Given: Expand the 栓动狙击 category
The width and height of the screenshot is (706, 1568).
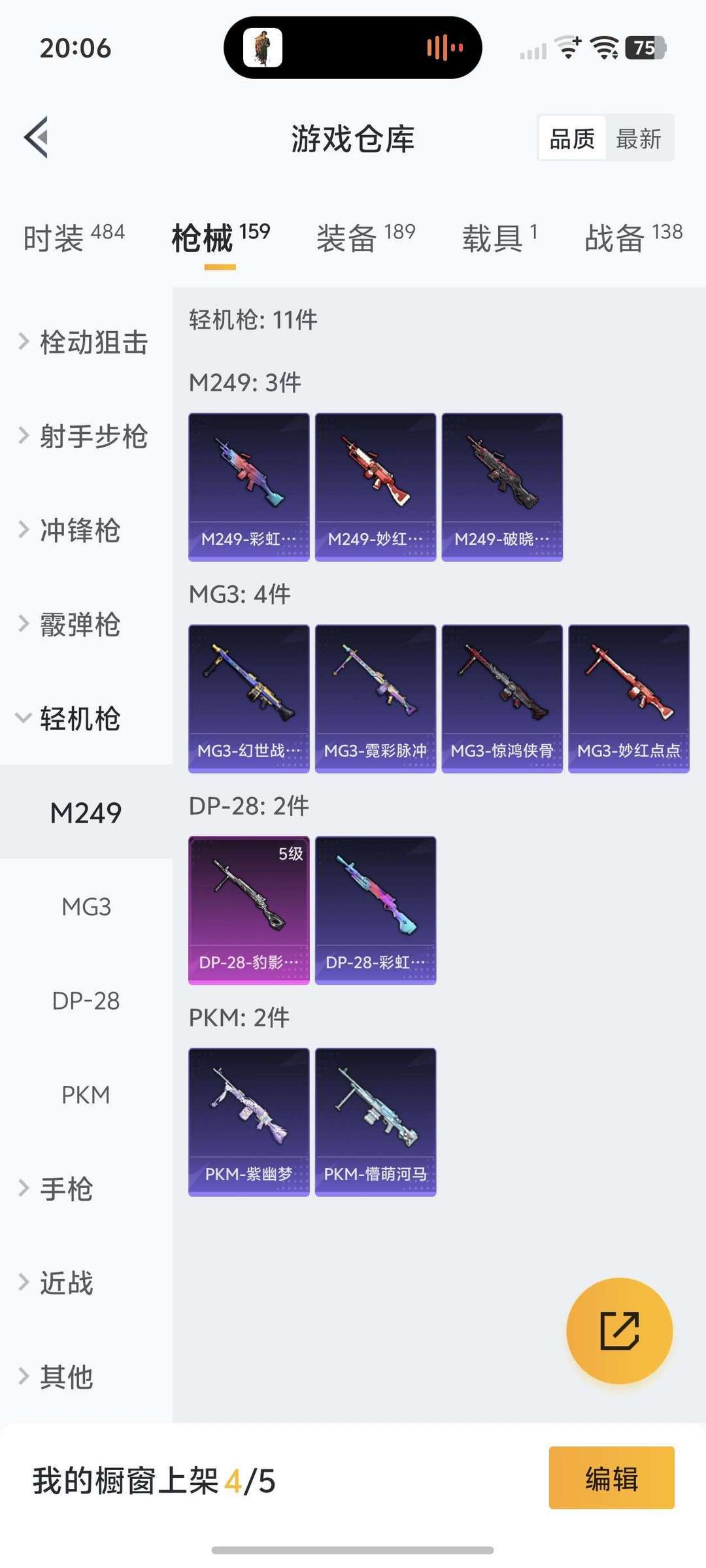Looking at the screenshot, I should 85,342.
